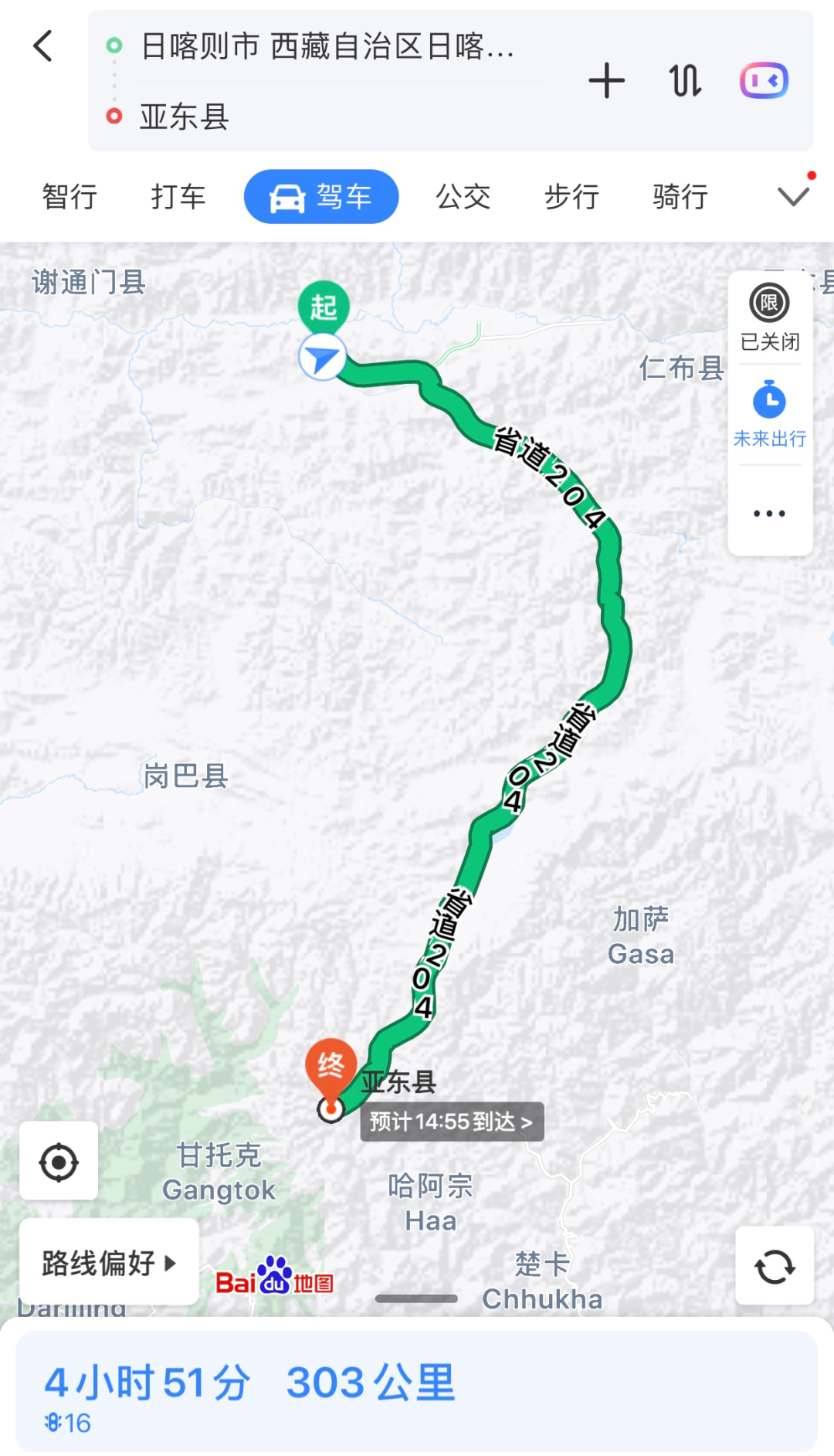Open the map tools overflow menu

point(769,514)
